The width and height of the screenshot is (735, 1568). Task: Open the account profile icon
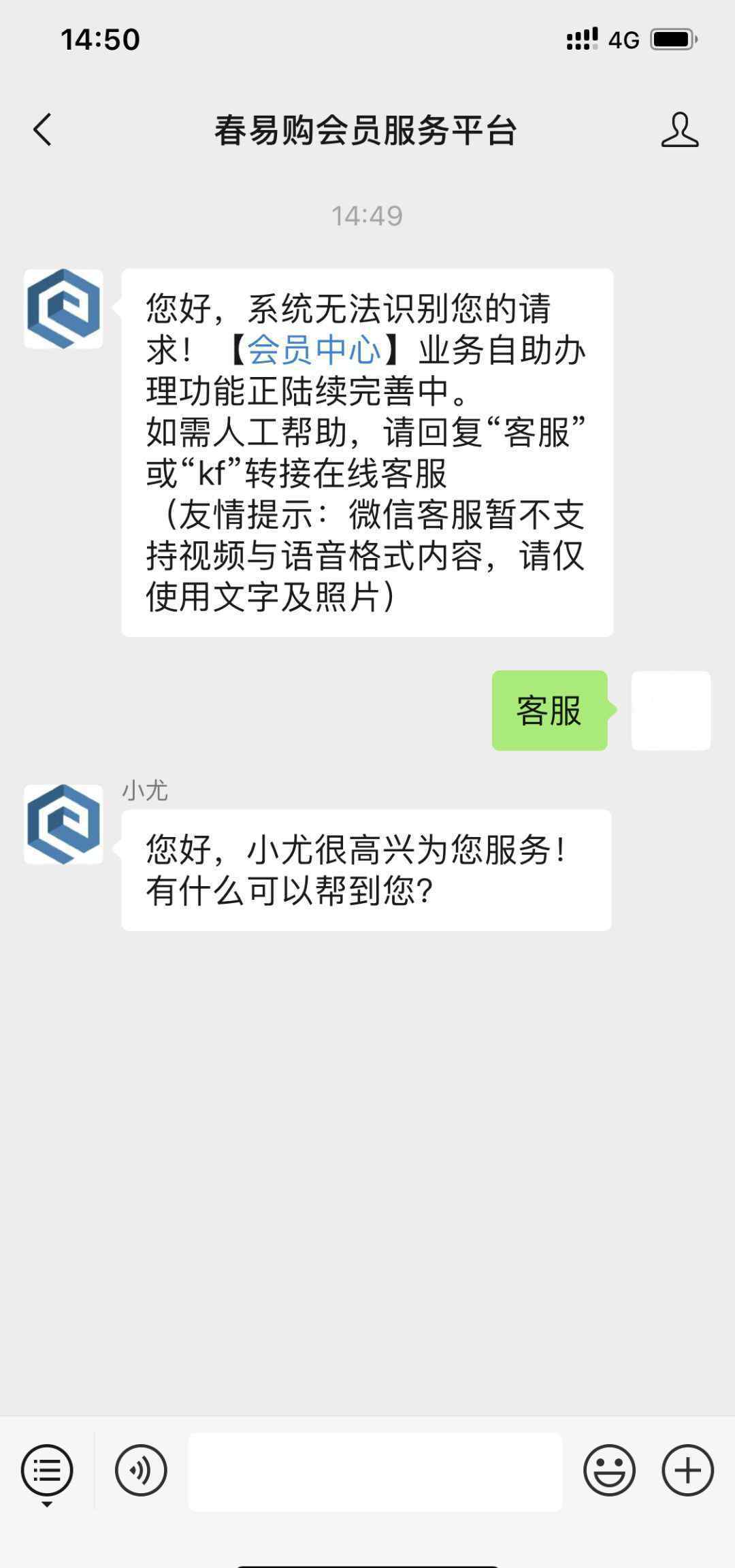click(x=679, y=129)
